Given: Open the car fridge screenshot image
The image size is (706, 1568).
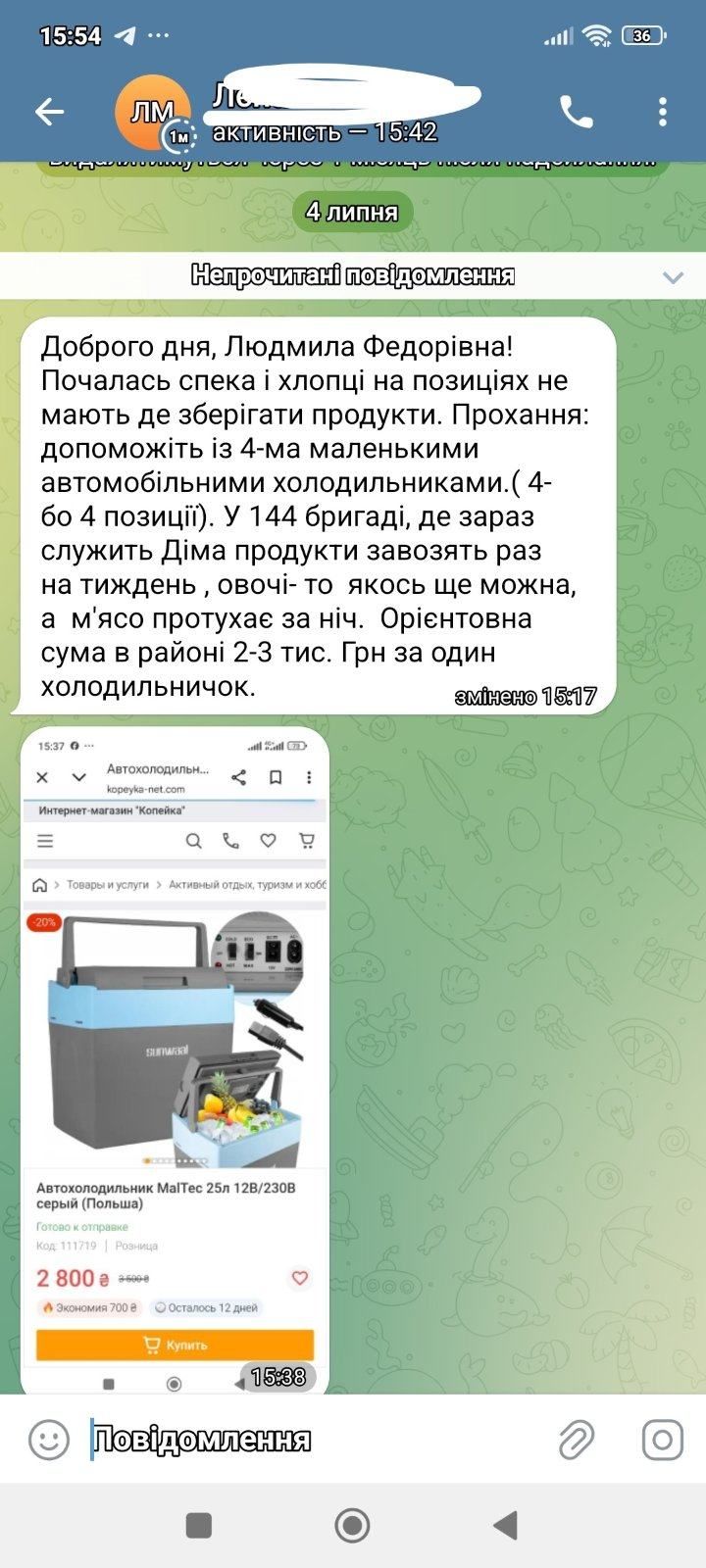Looking at the screenshot, I should coord(175,1058).
